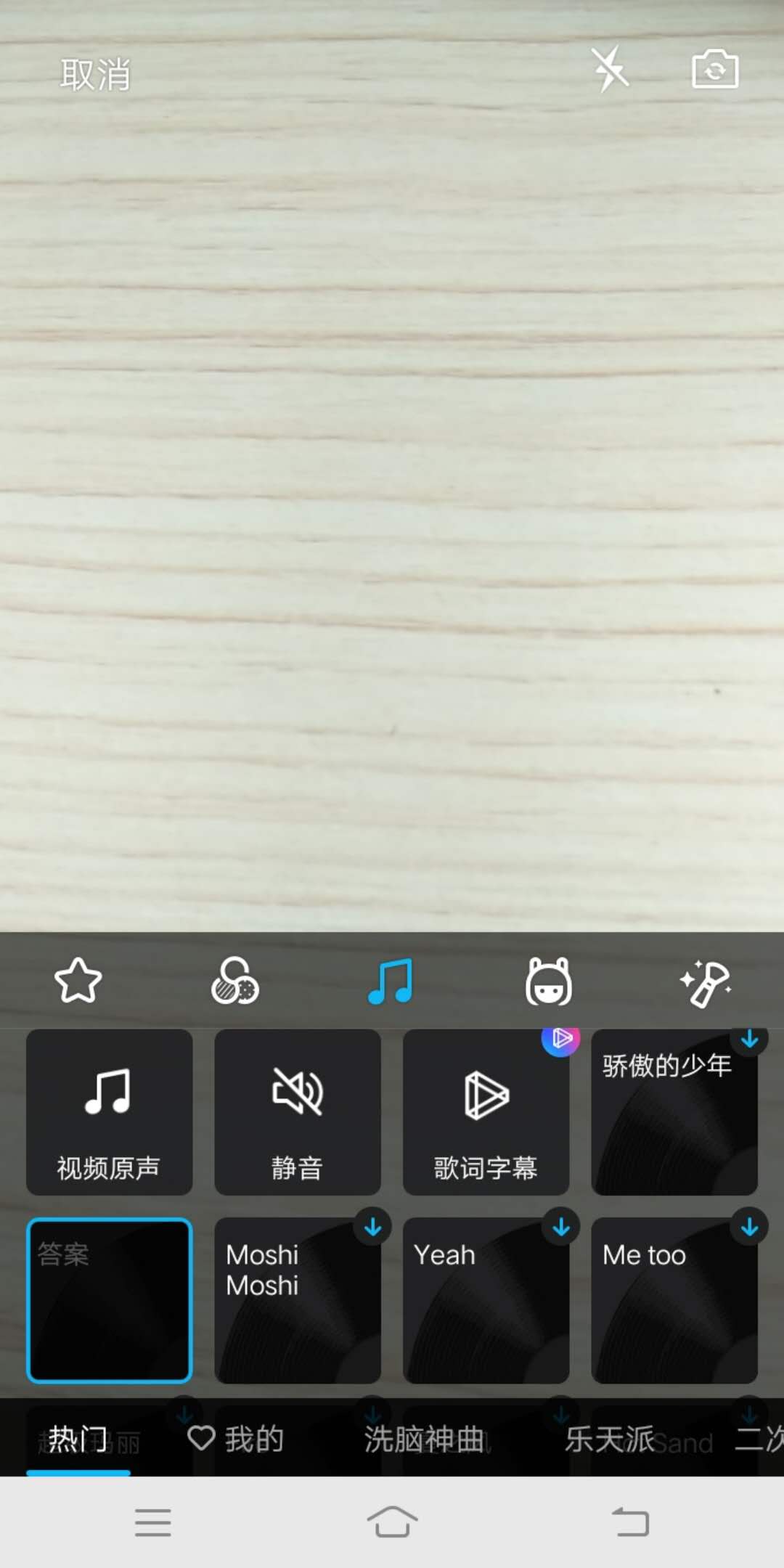Disable the flash
This screenshot has height=1568, width=784.
click(610, 70)
